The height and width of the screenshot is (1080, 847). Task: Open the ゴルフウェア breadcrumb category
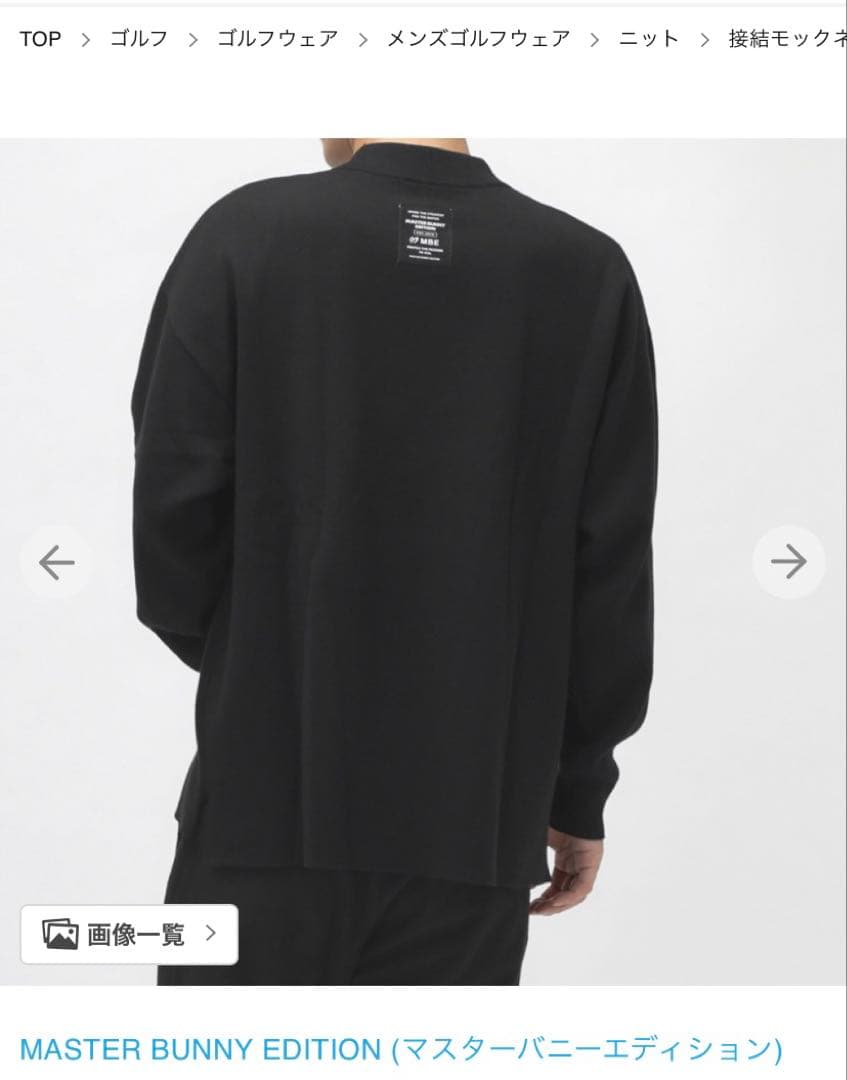[x=277, y=39]
